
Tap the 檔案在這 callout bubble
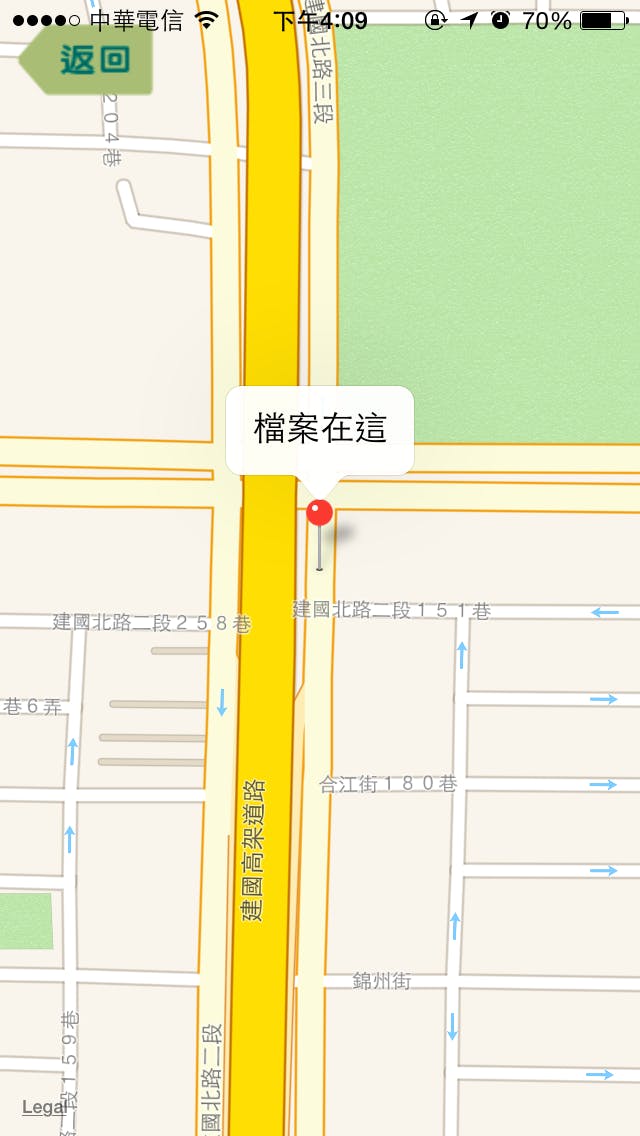320,429
